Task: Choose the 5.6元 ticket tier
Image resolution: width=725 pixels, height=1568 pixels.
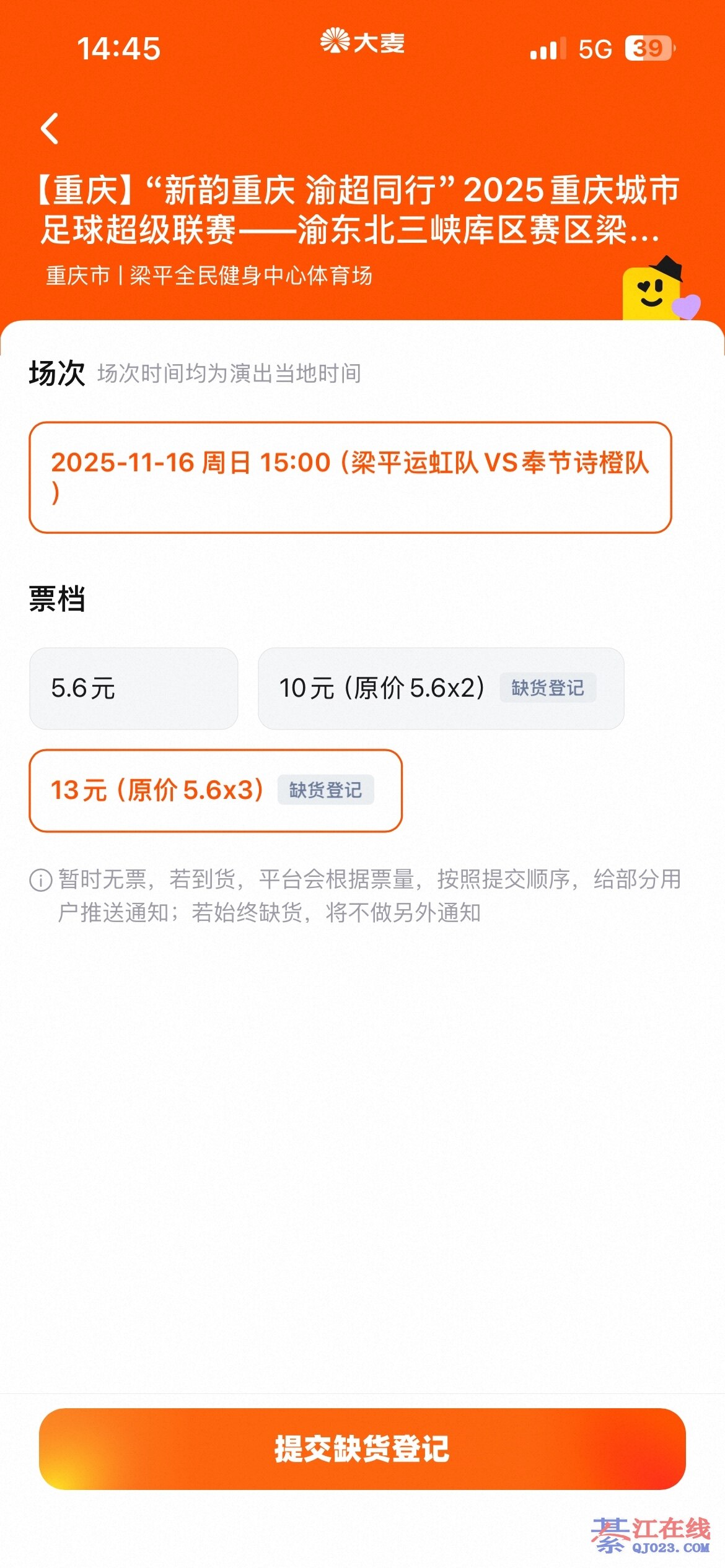Action: pyautogui.click(x=133, y=688)
